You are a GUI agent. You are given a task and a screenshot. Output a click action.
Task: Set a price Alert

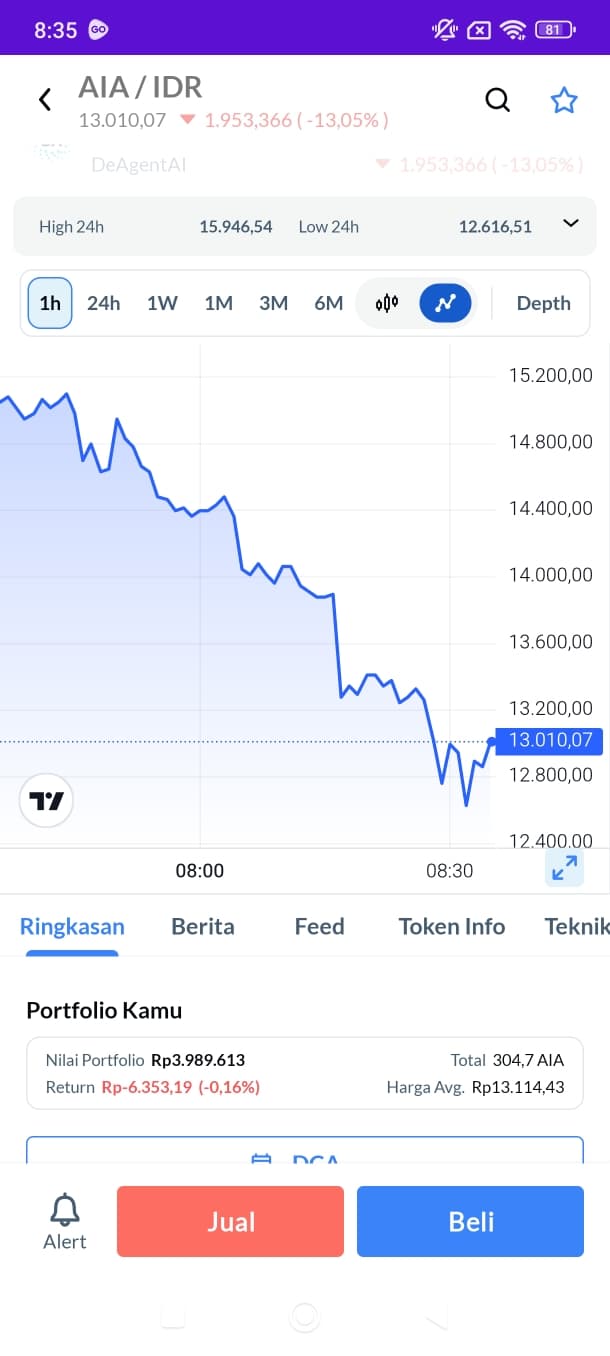pos(65,1222)
